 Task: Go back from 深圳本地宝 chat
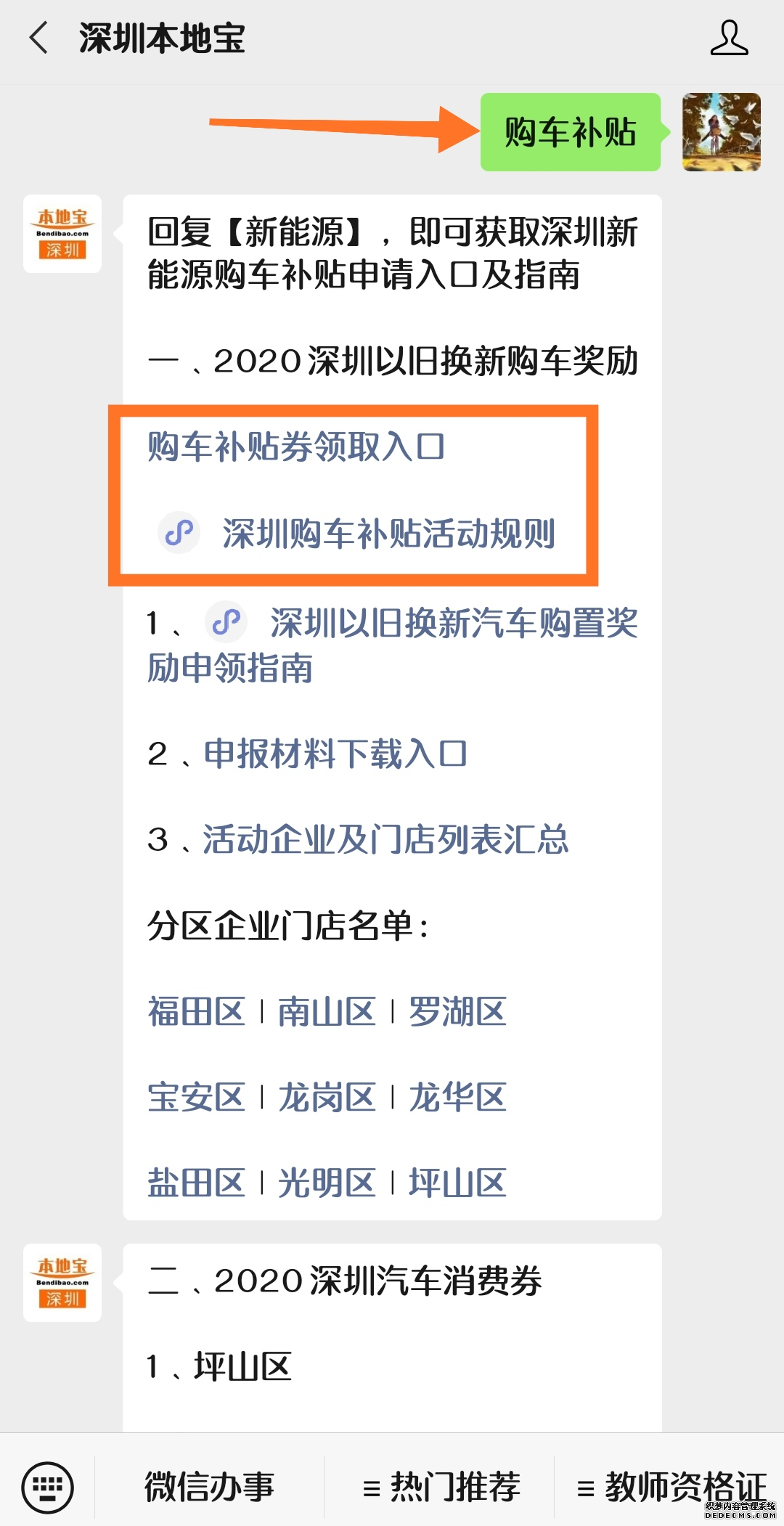pyautogui.click(x=39, y=38)
